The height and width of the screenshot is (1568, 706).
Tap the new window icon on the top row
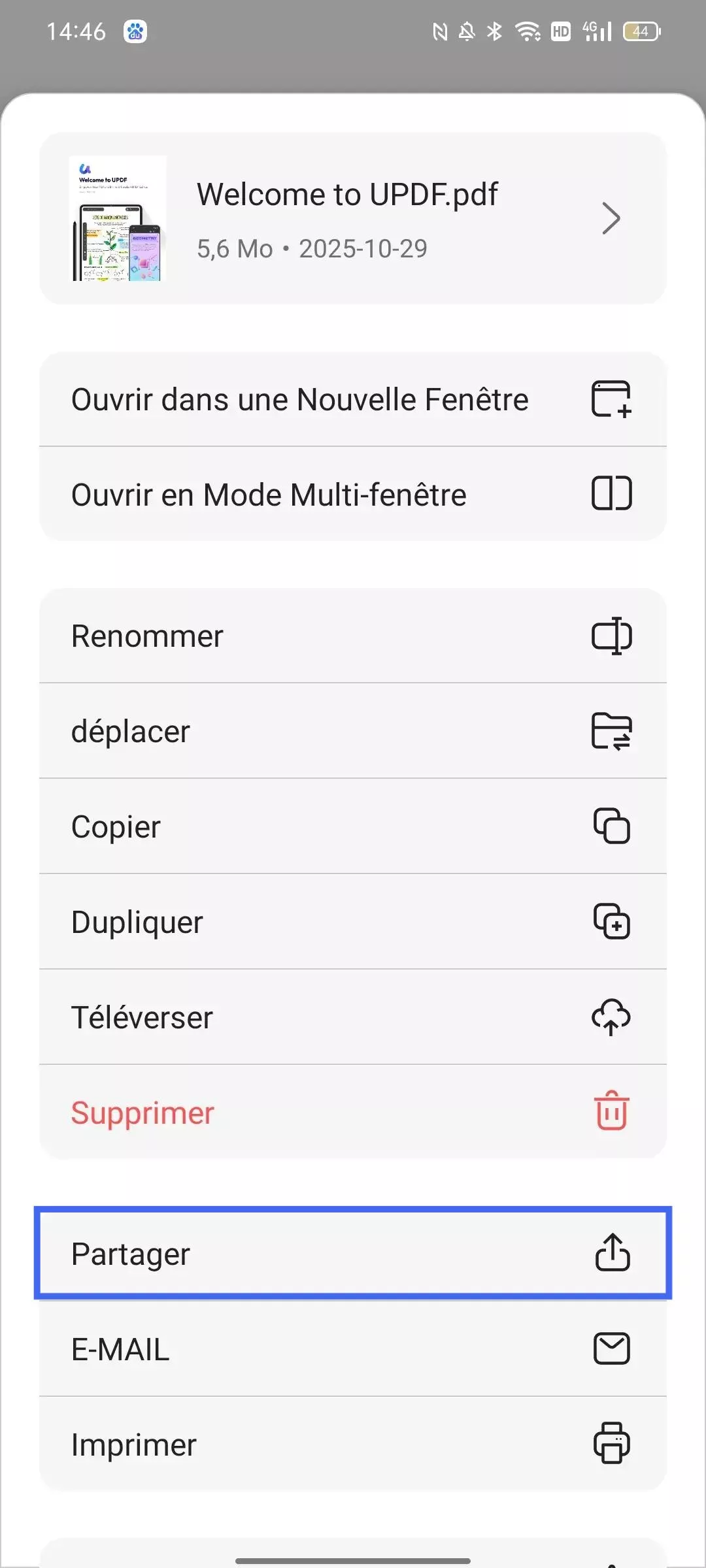[x=613, y=399]
